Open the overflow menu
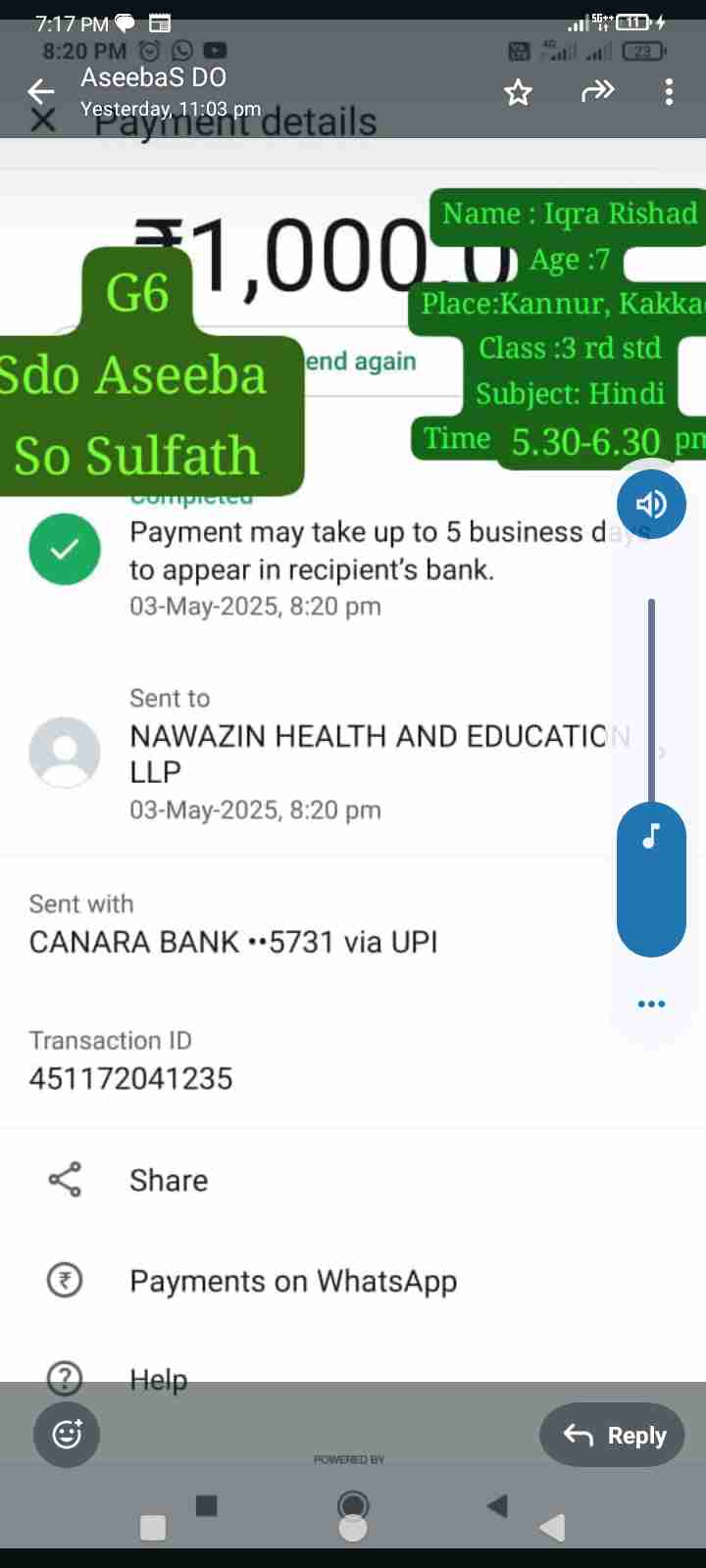 click(x=669, y=92)
